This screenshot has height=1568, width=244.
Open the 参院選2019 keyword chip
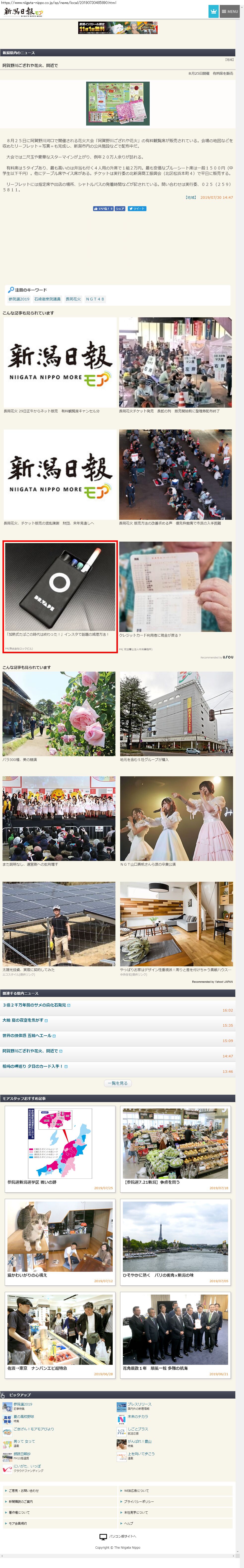(19, 299)
